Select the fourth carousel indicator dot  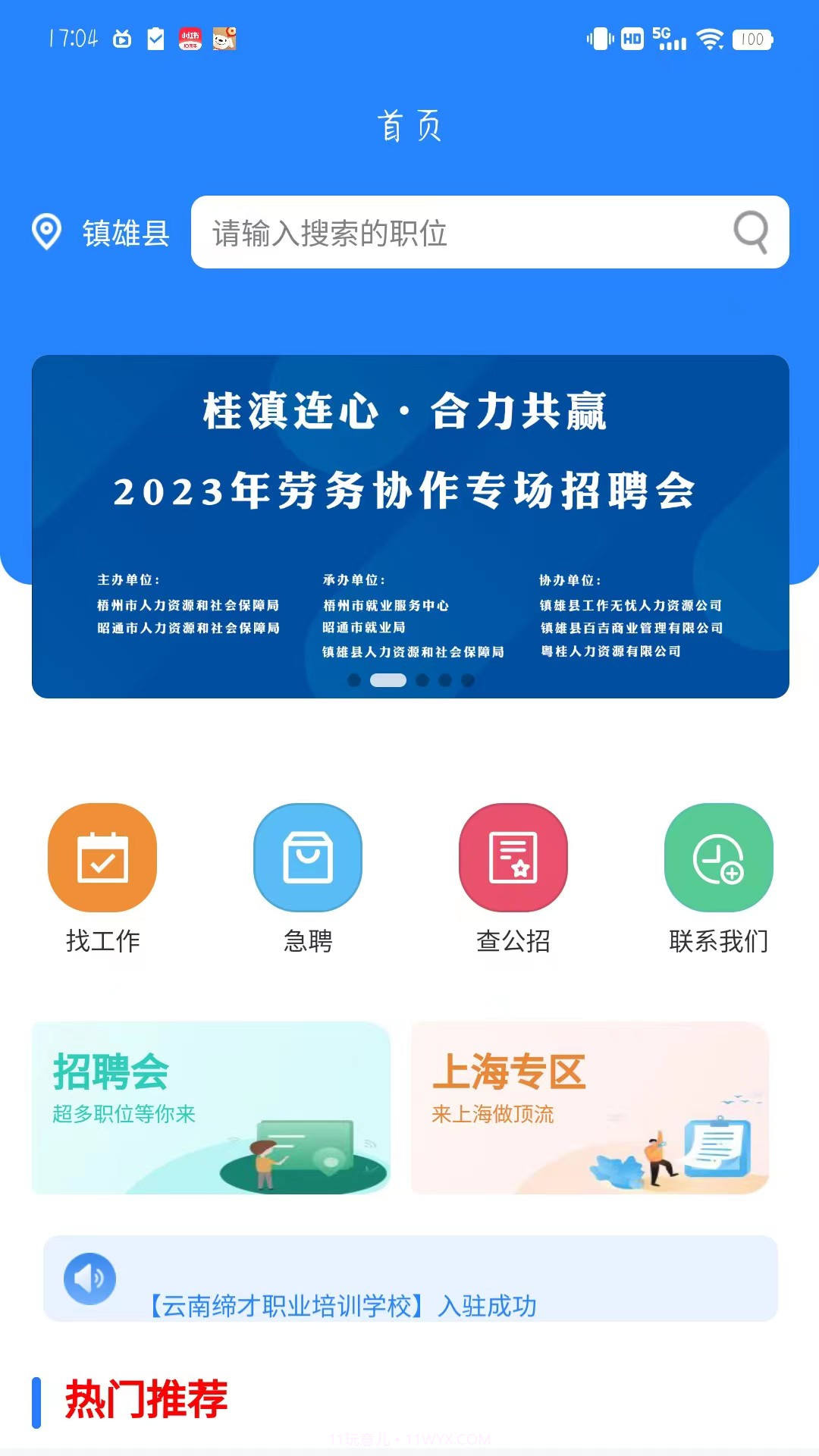[446, 681]
